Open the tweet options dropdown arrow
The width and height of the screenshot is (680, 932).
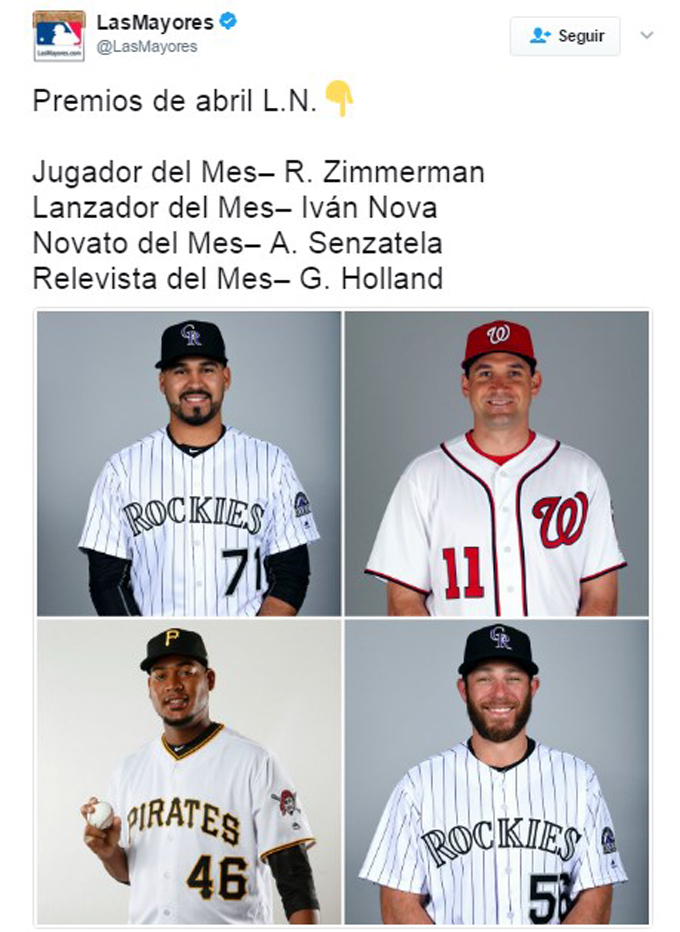[646, 35]
